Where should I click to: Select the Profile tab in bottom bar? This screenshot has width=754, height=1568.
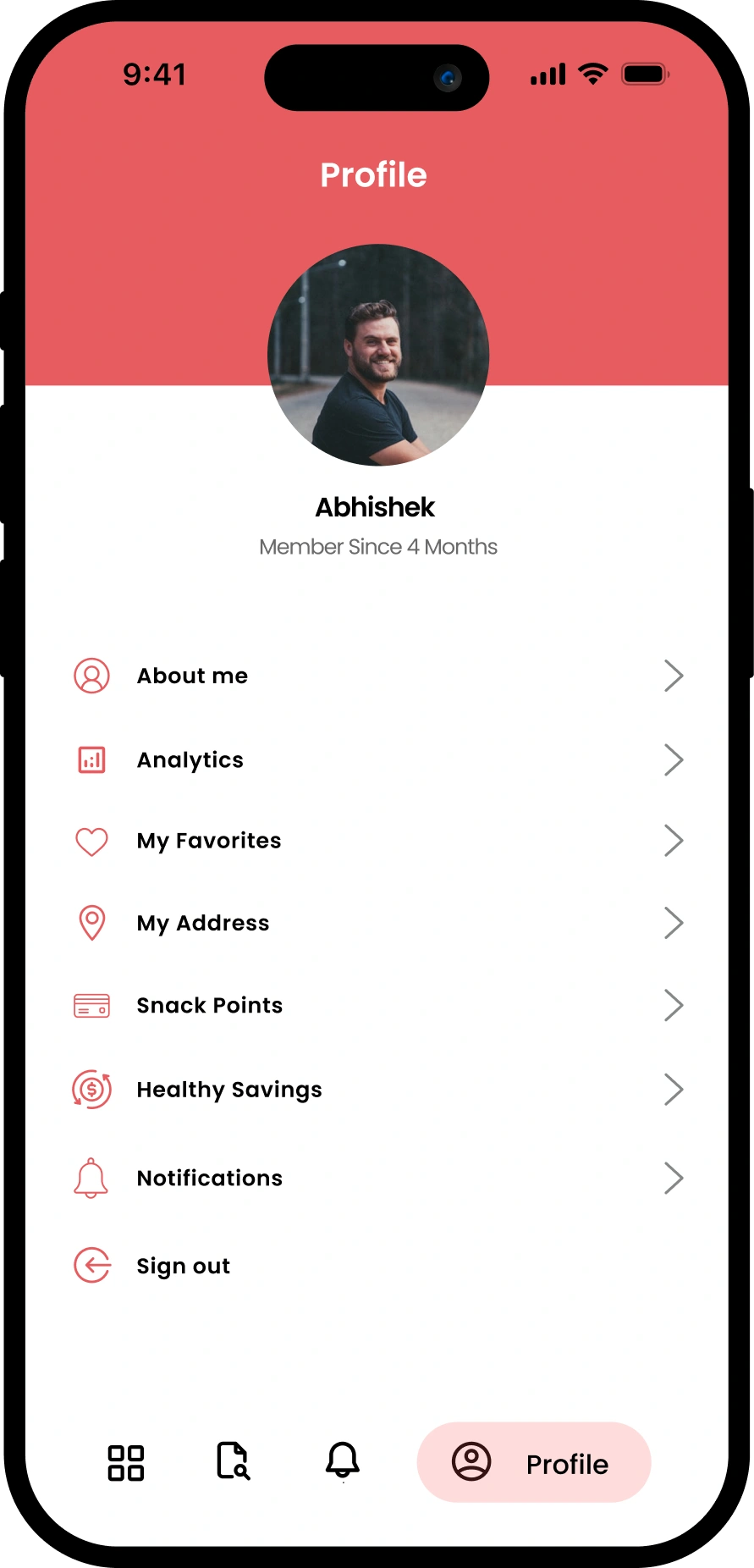[x=533, y=1463]
